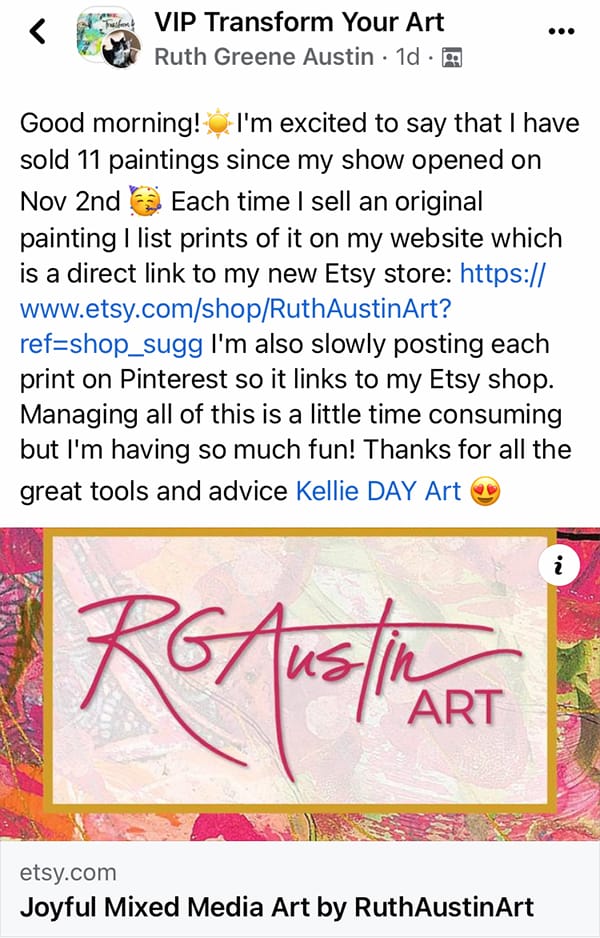View Ruth Greene Austin's profile
This screenshot has height=938, width=600.
(x=267, y=57)
